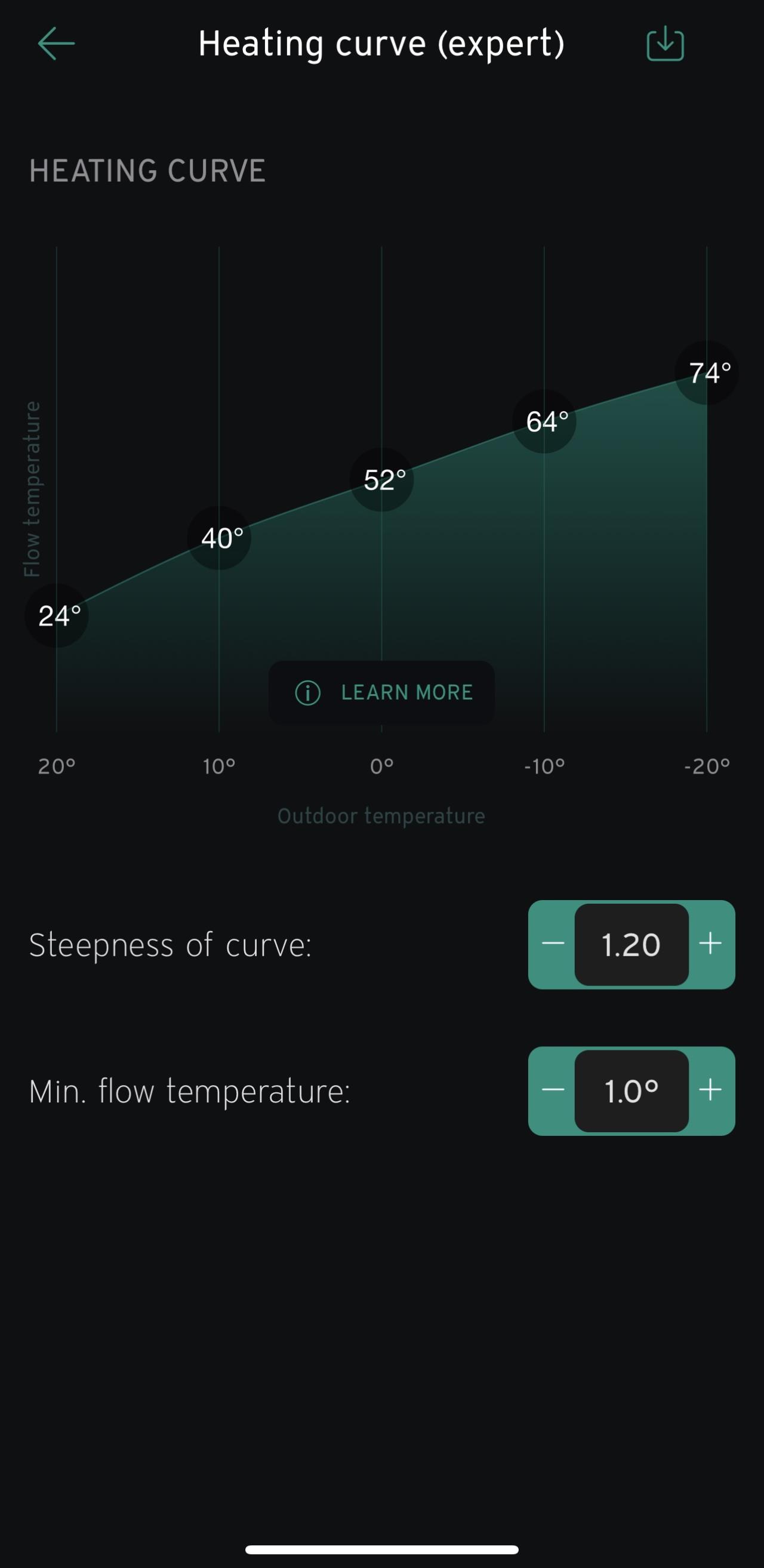Open Learn More about the heating curve
Viewport: 764px width, 1568px height.
pyautogui.click(x=381, y=693)
